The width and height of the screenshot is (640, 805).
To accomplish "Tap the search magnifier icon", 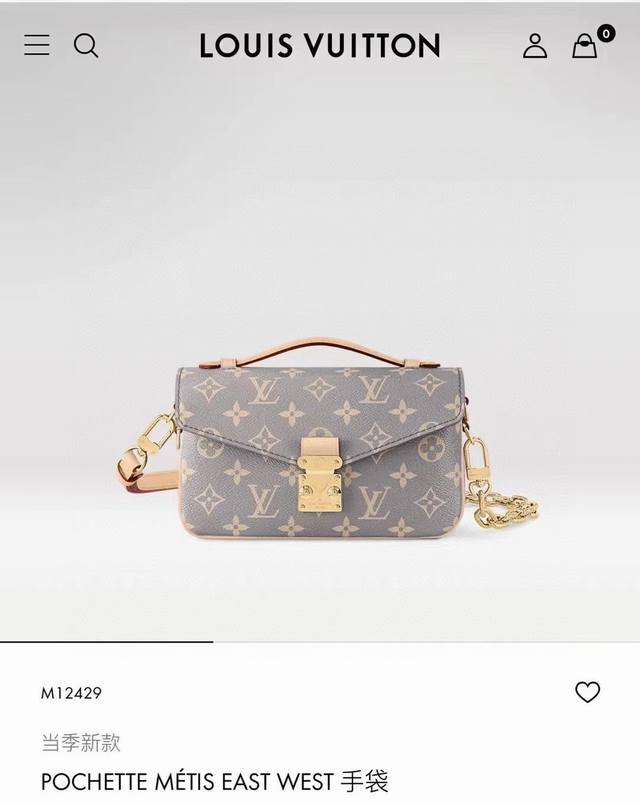I will tap(86, 46).
